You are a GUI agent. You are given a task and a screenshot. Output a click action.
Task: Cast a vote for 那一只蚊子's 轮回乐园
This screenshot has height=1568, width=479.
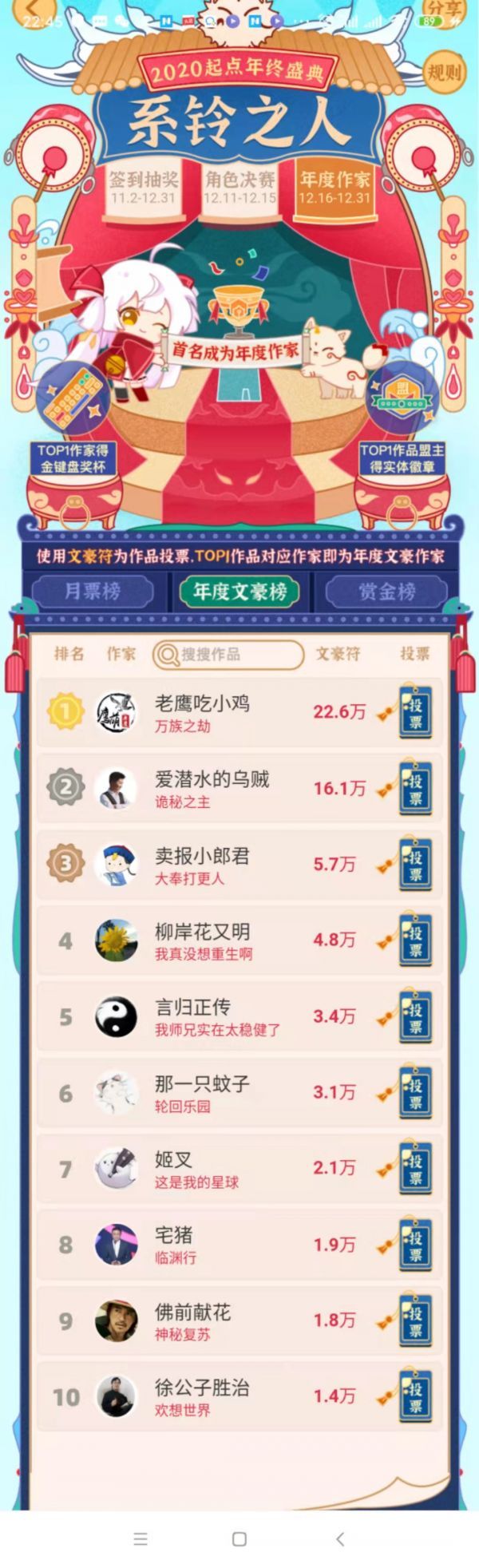point(414,1092)
